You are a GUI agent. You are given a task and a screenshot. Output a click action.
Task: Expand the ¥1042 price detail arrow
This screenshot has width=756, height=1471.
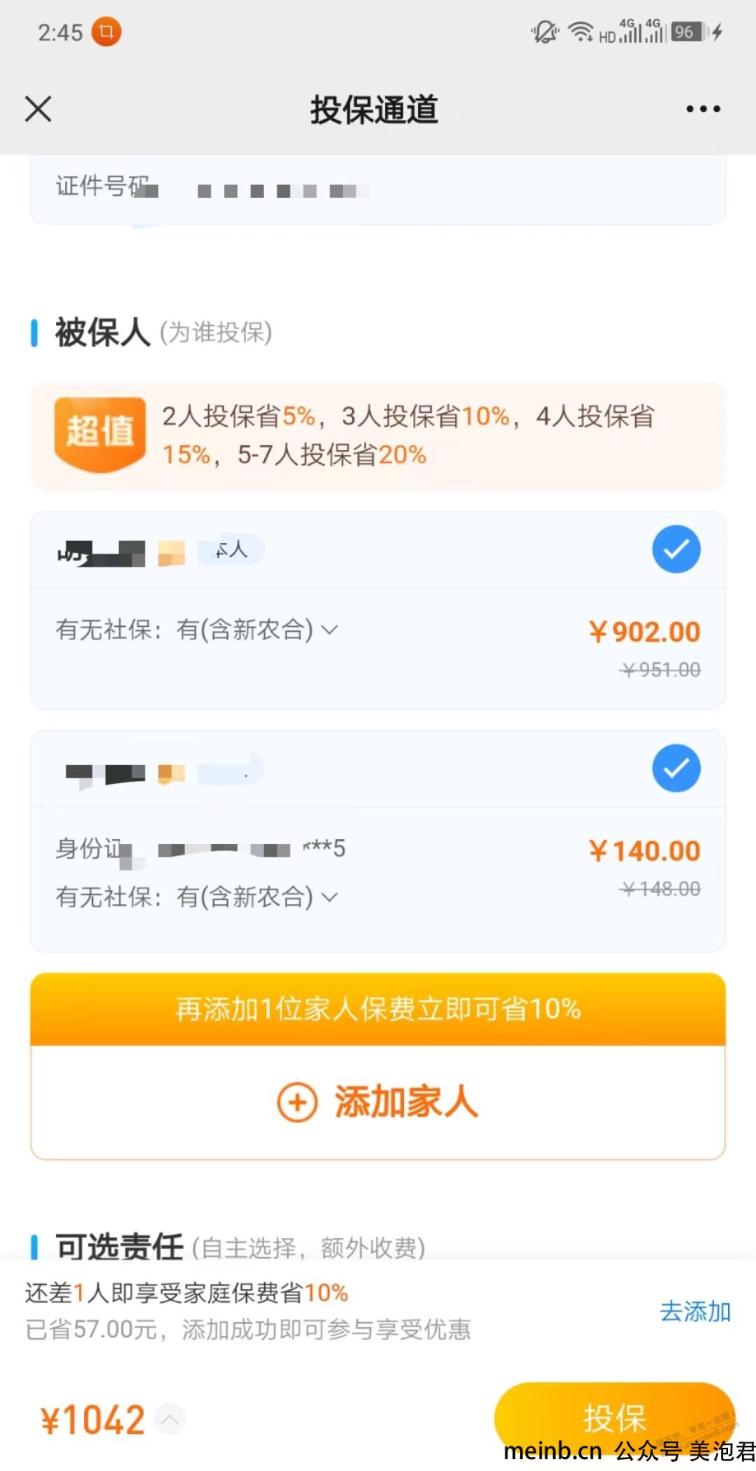pyautogui.click(x=170, y=1419)
